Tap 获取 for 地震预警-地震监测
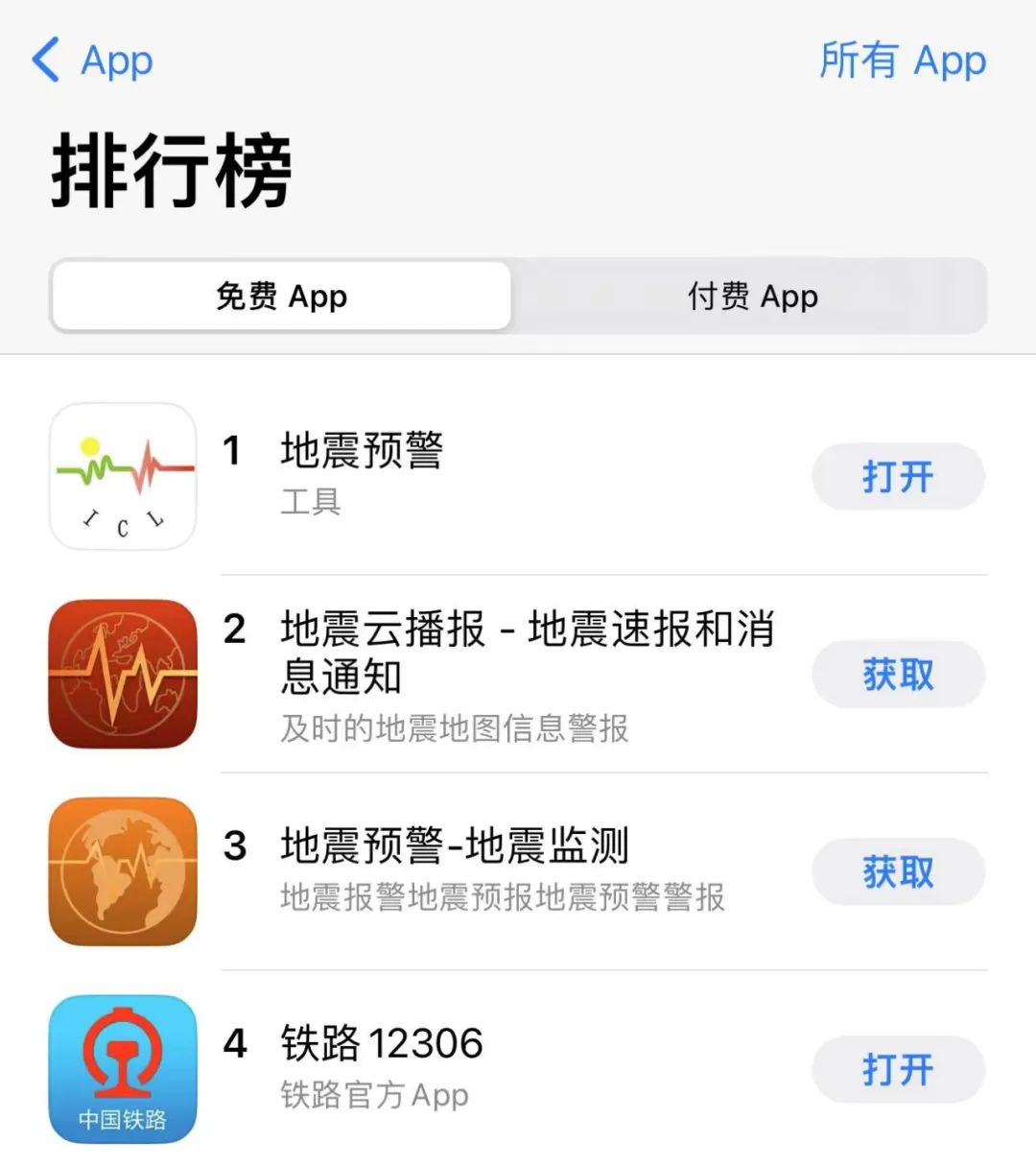This screenshot has height=1166, width=1036. tap(898, 871)
